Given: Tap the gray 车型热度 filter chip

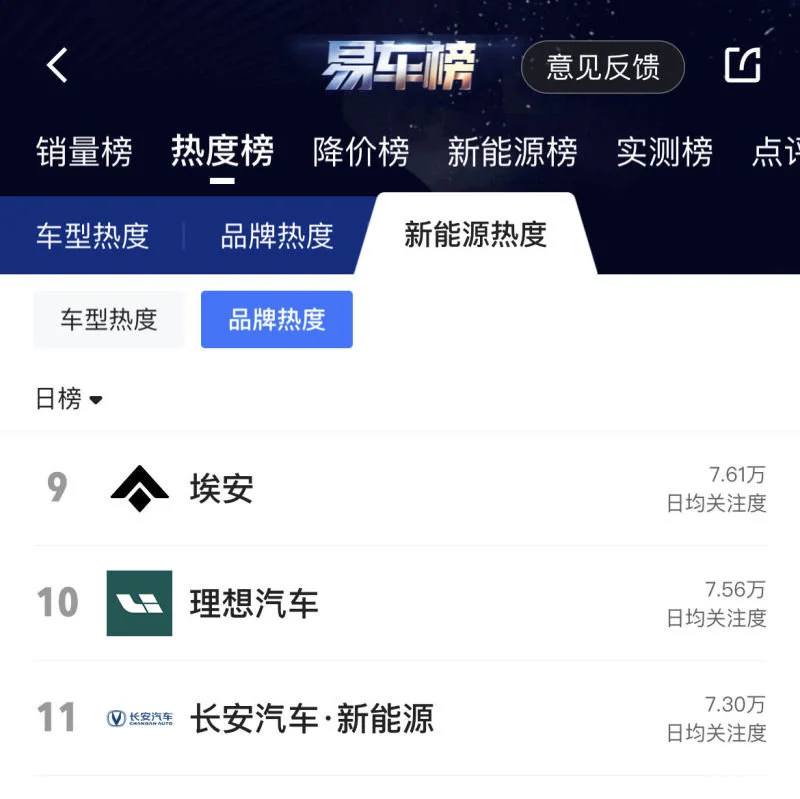Looking at the screenshot, I should [x=109, y=320].
